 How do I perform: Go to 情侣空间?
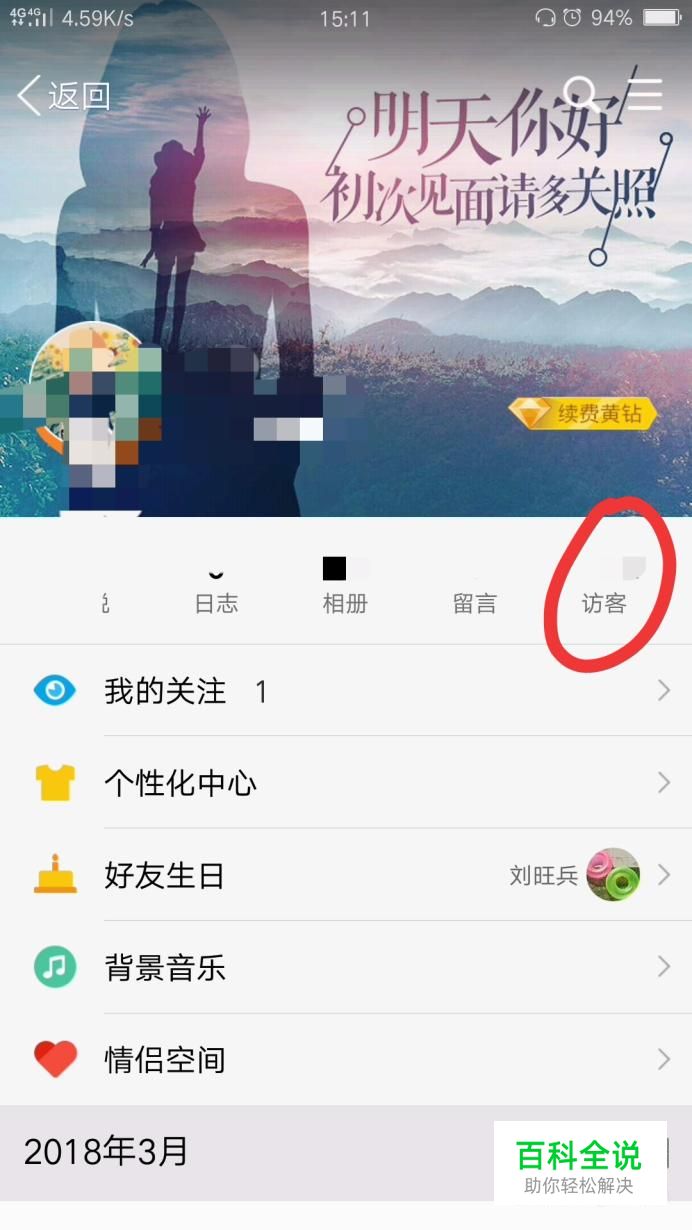point(346,1060)
